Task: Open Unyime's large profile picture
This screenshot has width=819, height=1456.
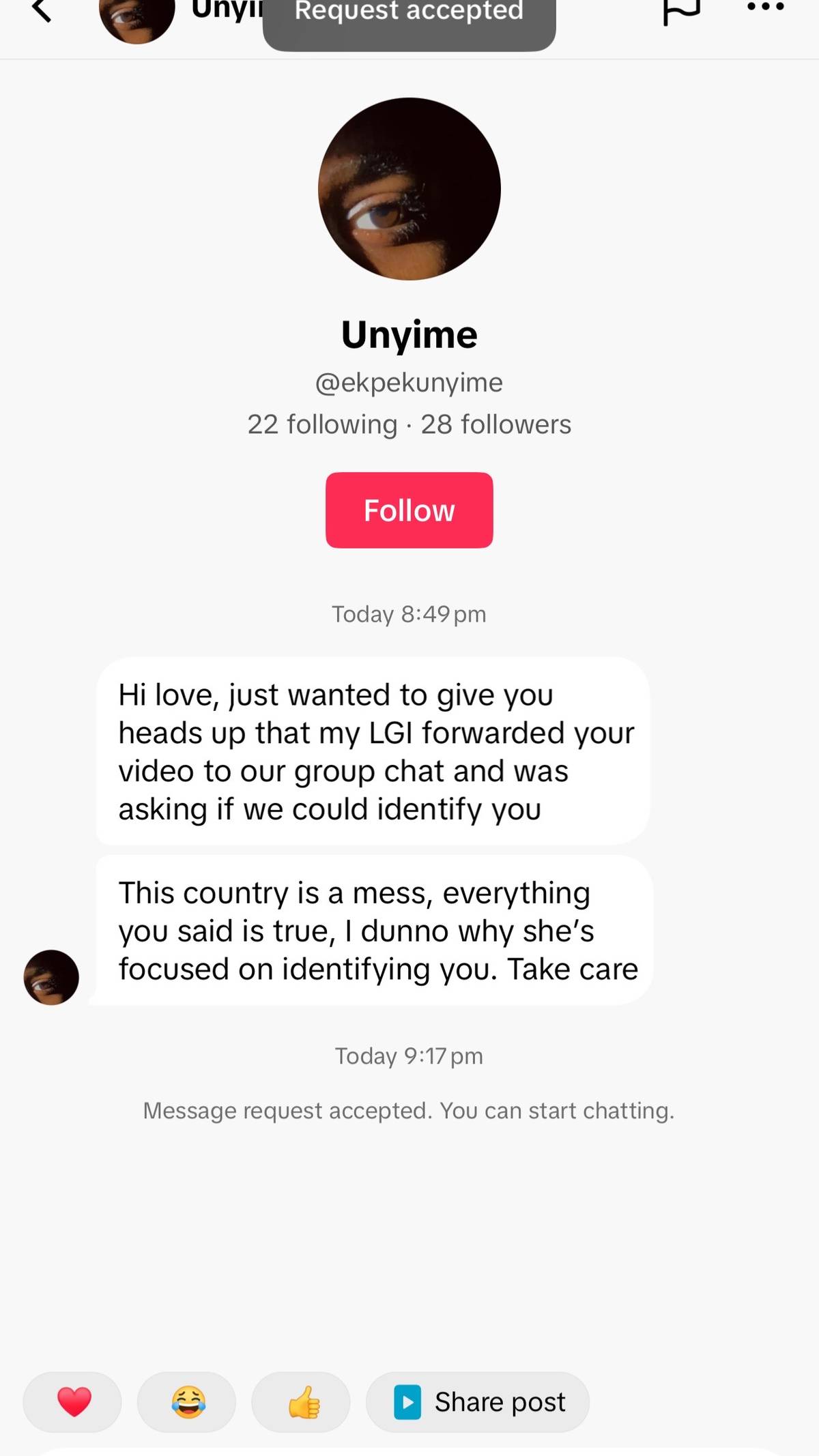Action: click(409, 189)
